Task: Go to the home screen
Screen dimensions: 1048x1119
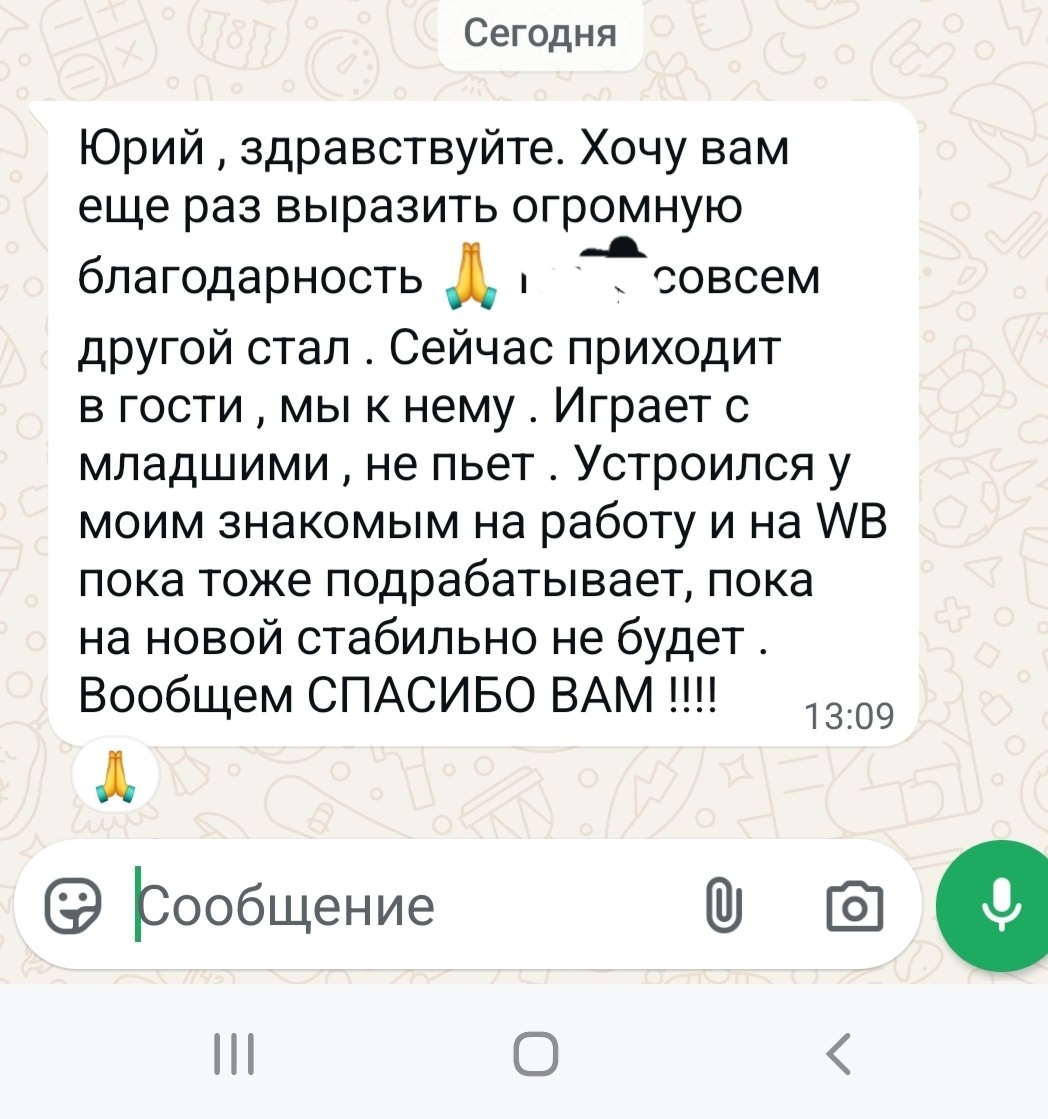Action: [x=535, y=1055]
